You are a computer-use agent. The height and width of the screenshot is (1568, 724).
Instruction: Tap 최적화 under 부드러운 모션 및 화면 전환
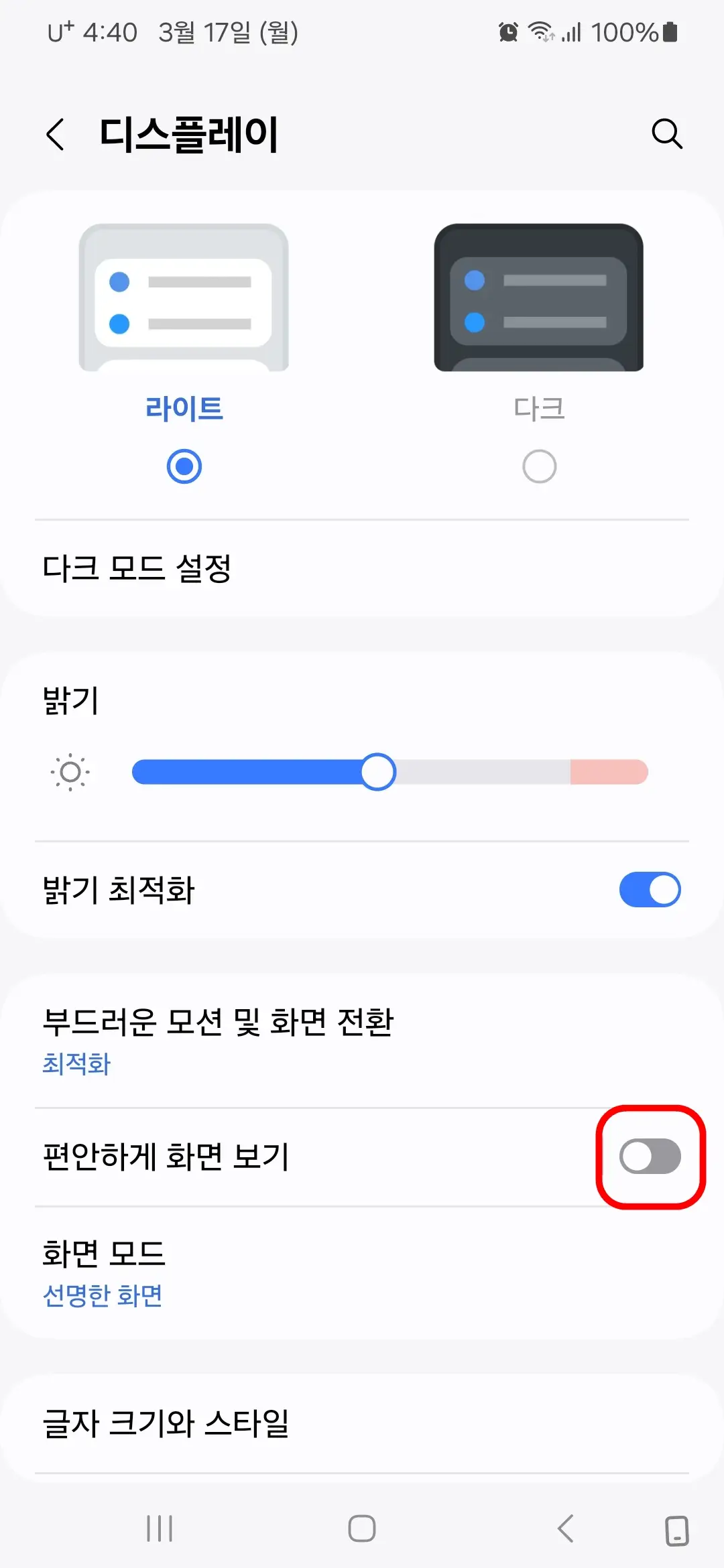[x=77, y=1063]
